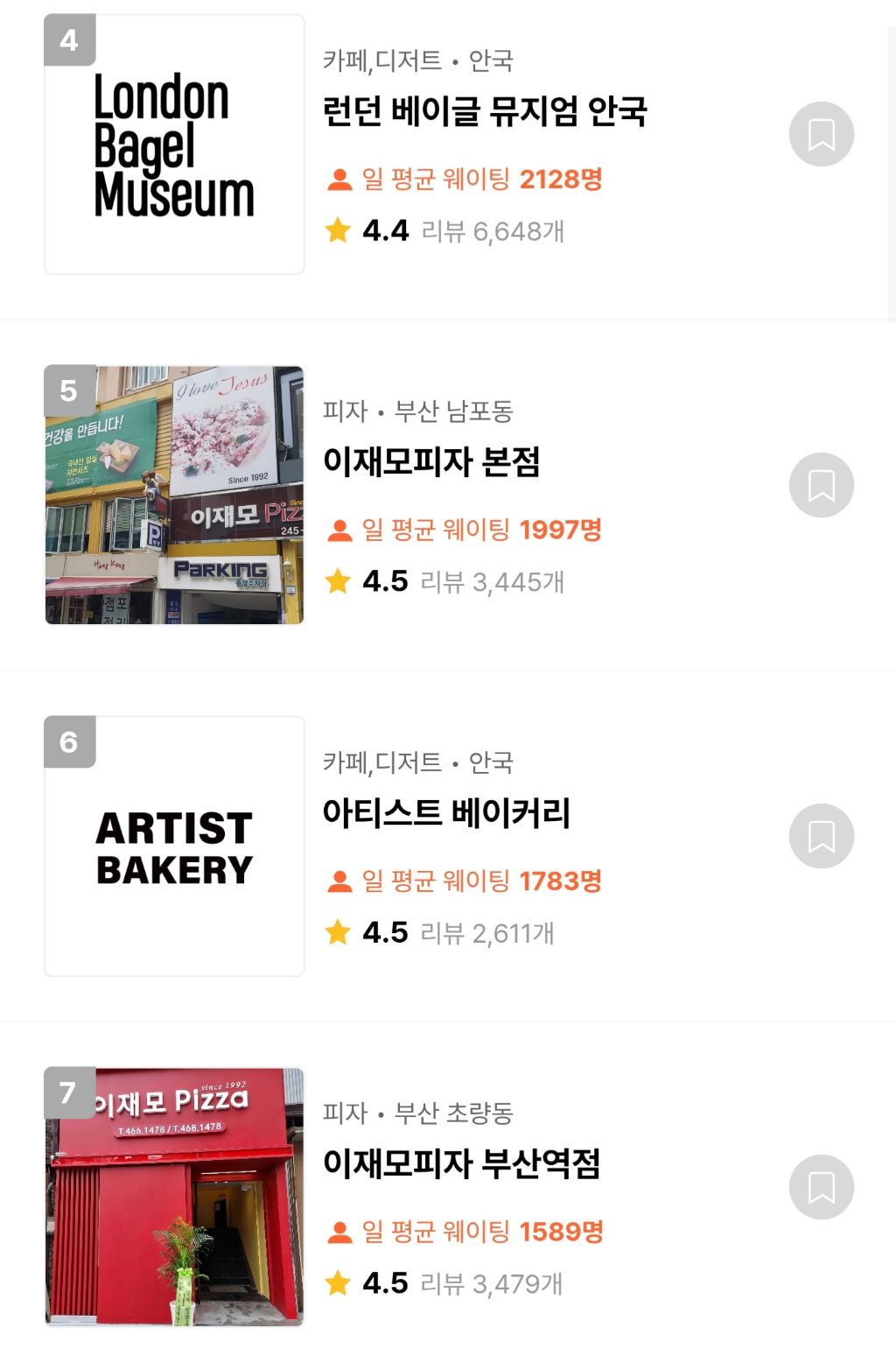This screenshot has height=1370, width=896.
Task: Save 이재모피자 본점 to bookmarks
Action: pos(821,485)
